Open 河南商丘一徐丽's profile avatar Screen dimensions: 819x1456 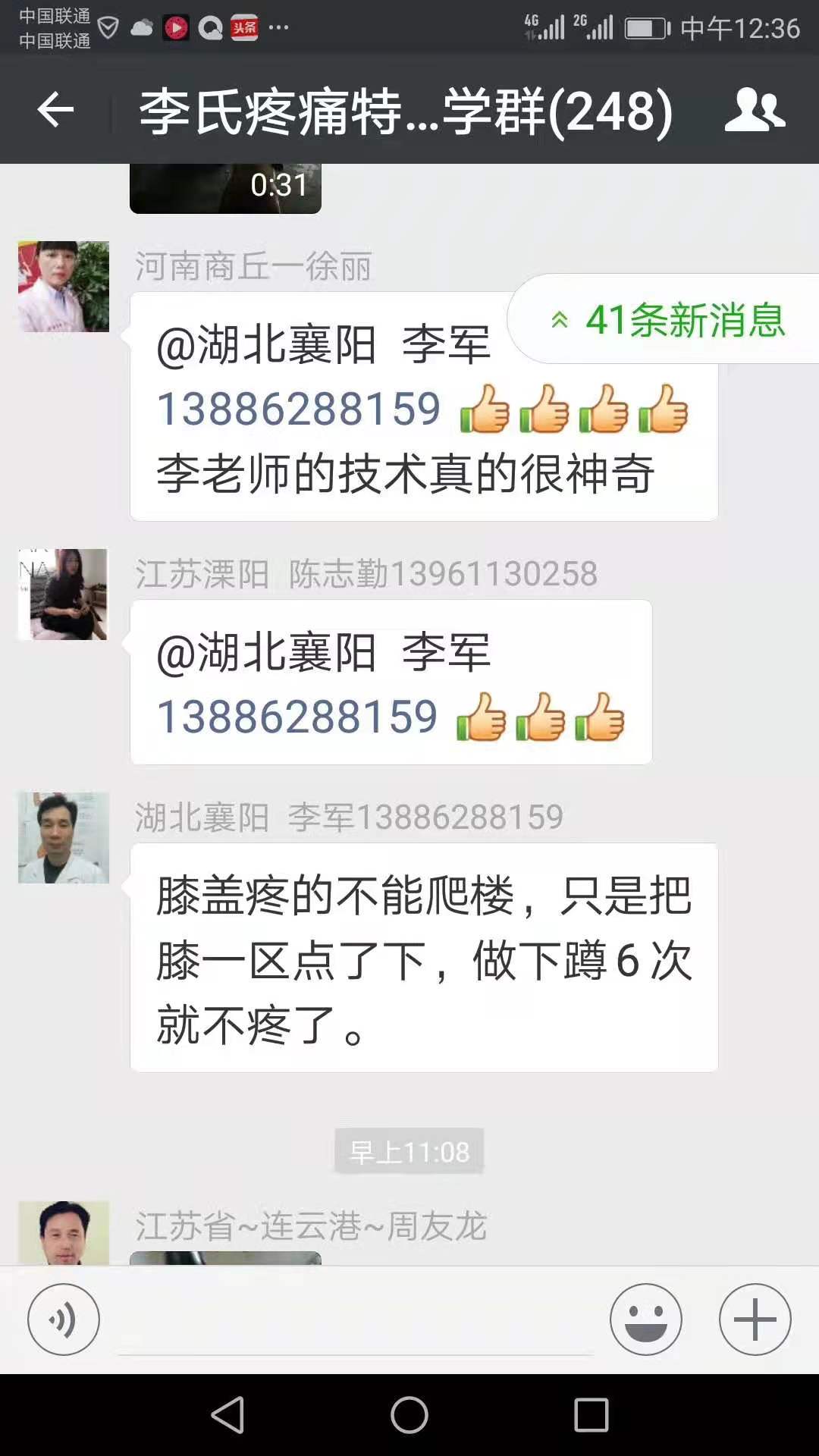(x=64, y=287)
